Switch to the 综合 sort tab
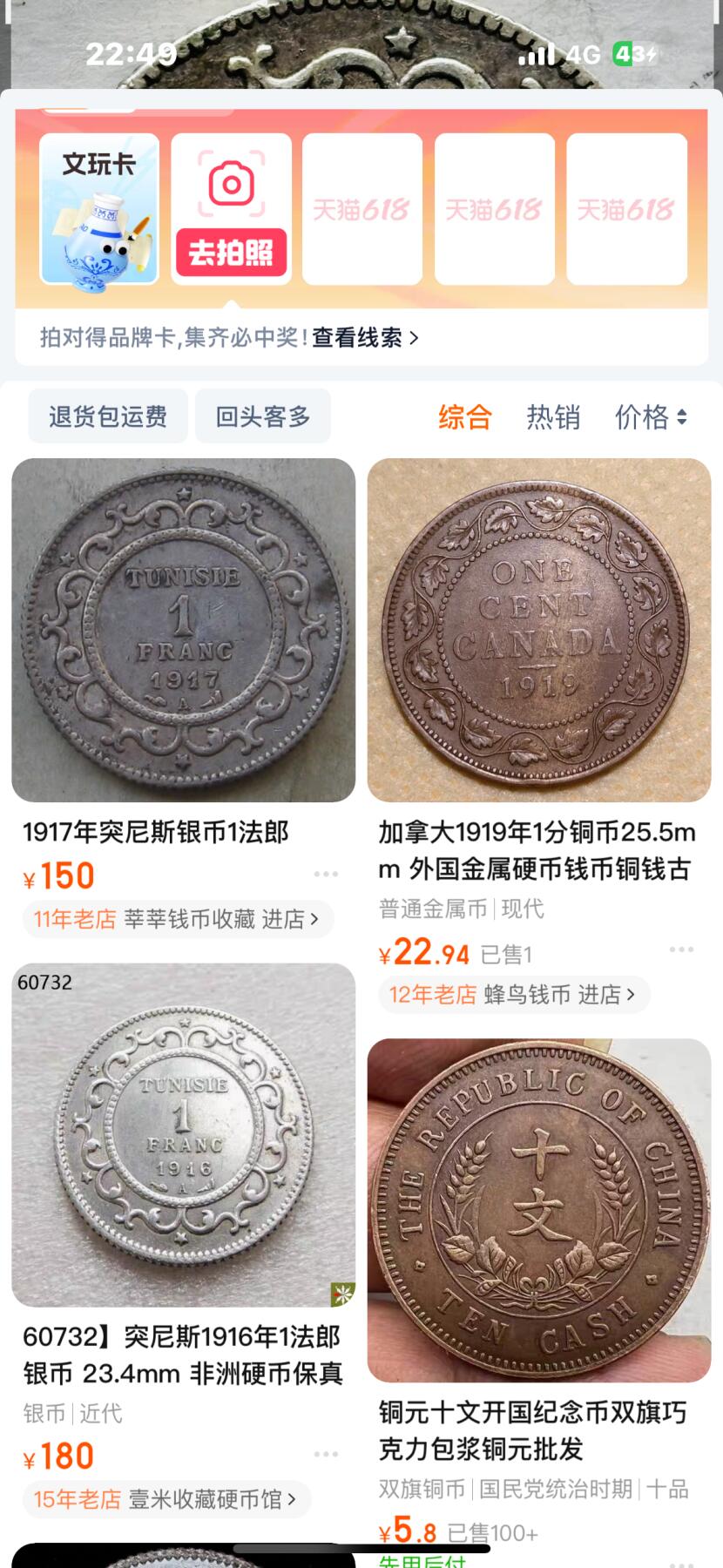The image size is (723, 1568). [464, 416]
